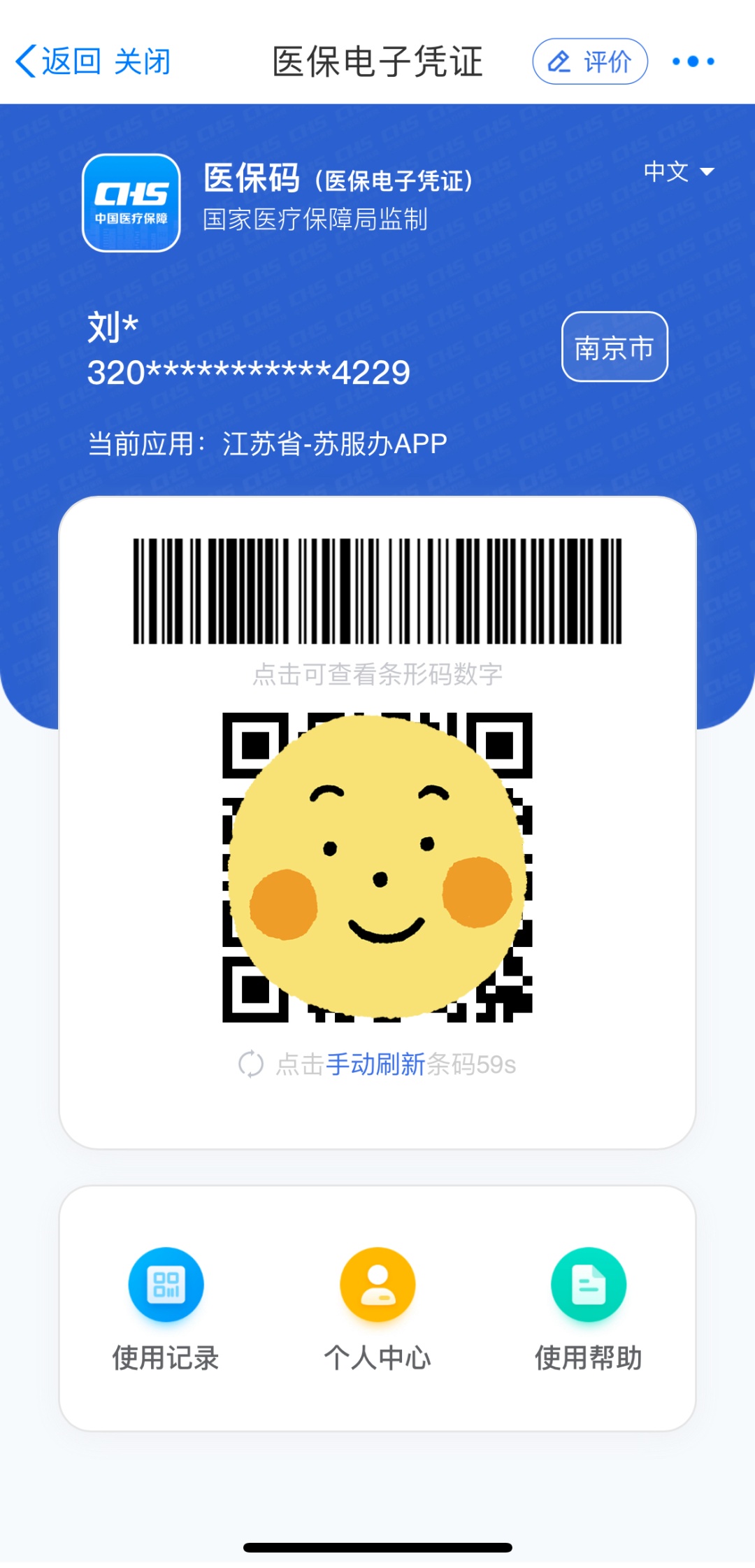This screenshot has height=1568, width=755.
Task: Toggle display of barcode numbers
Action: (x=377, y=673)
